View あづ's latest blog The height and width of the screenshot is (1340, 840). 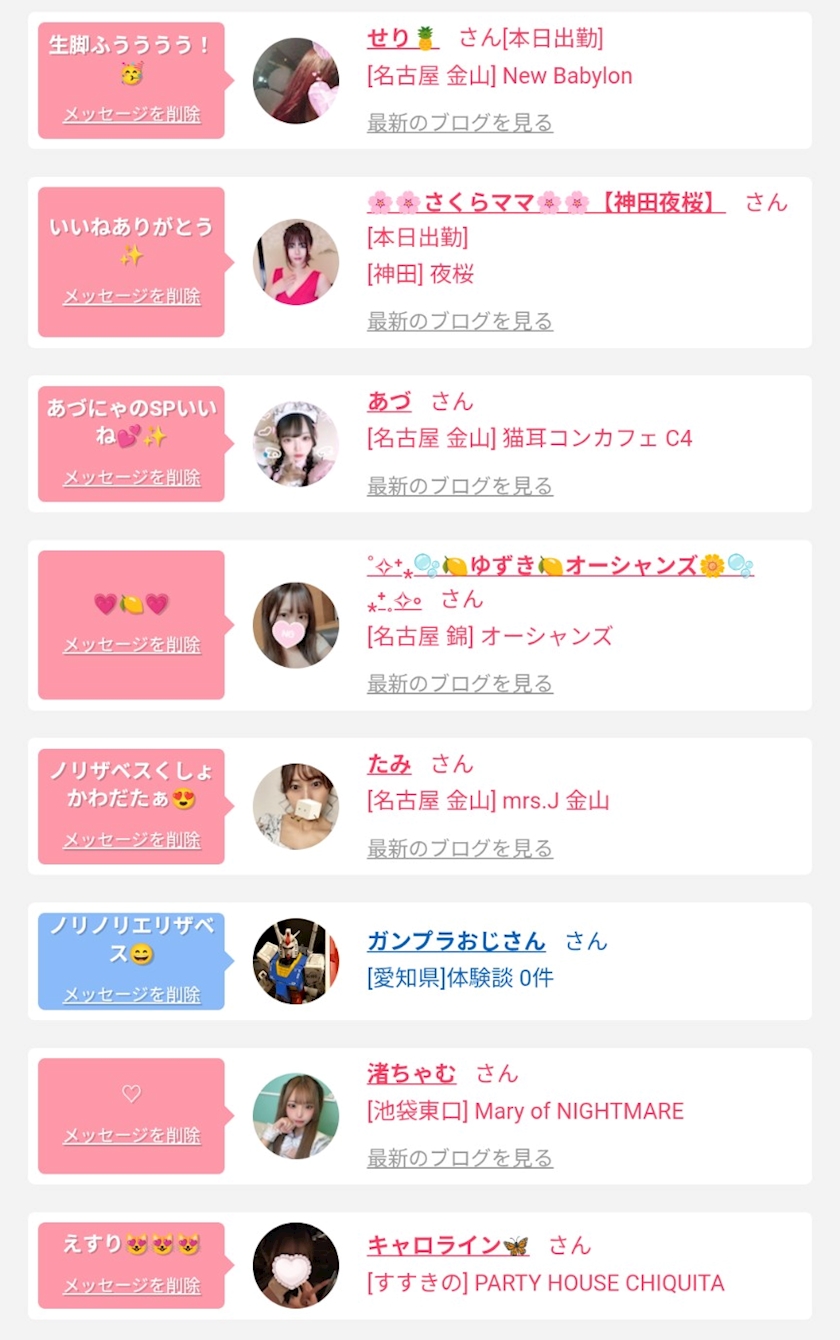(x=460, y=486)
